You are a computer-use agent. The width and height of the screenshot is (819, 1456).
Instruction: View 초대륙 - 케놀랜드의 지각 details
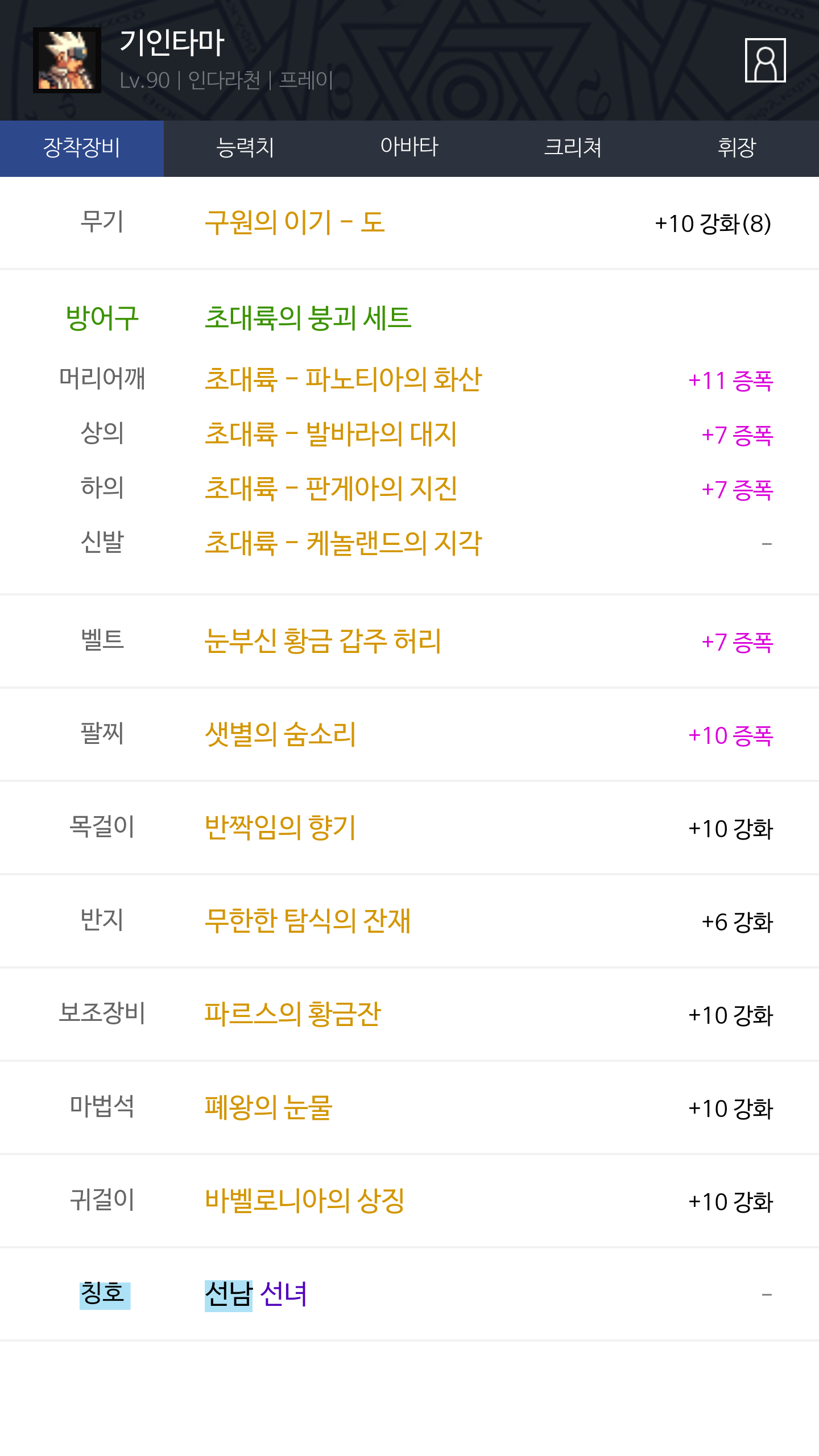343,543
